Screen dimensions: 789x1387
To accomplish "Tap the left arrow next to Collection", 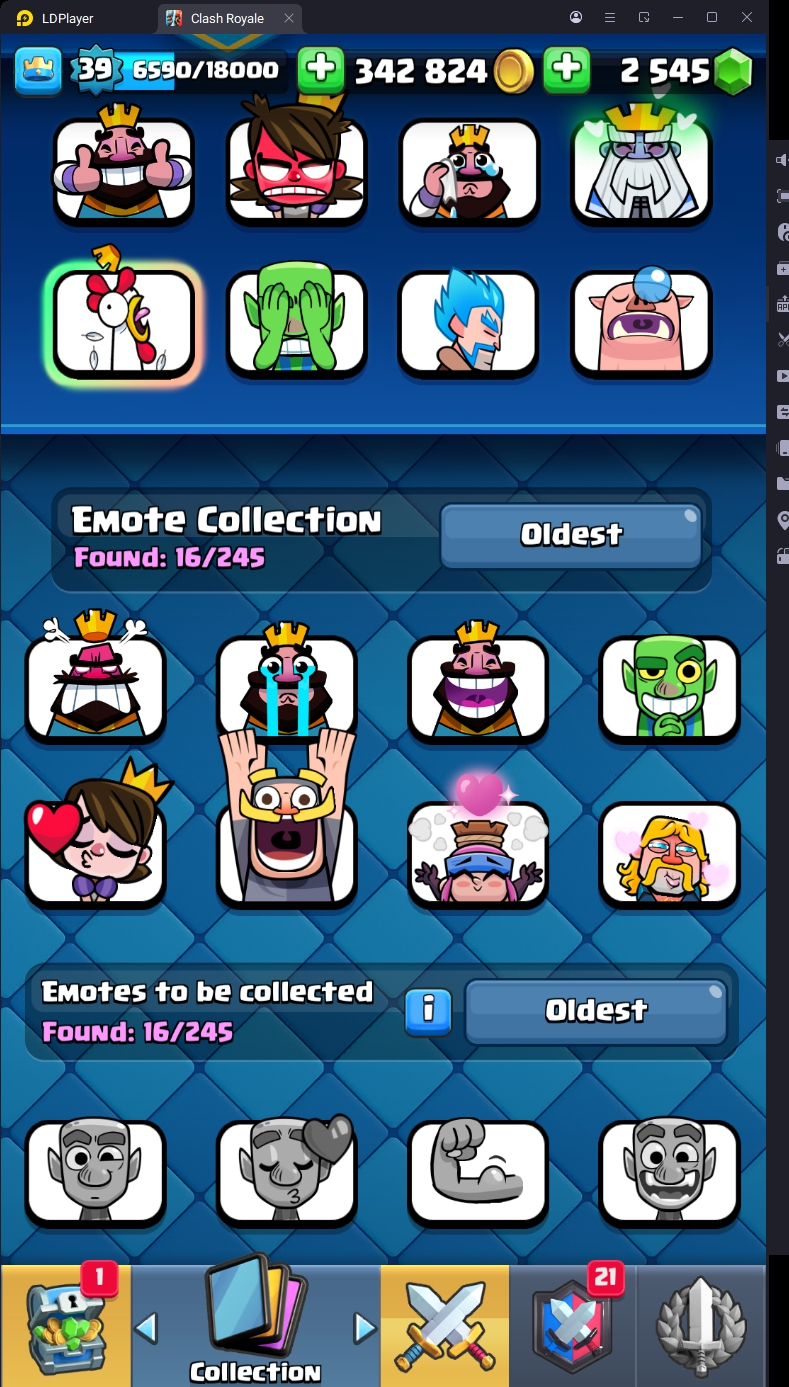I will tap(146, 1328).
